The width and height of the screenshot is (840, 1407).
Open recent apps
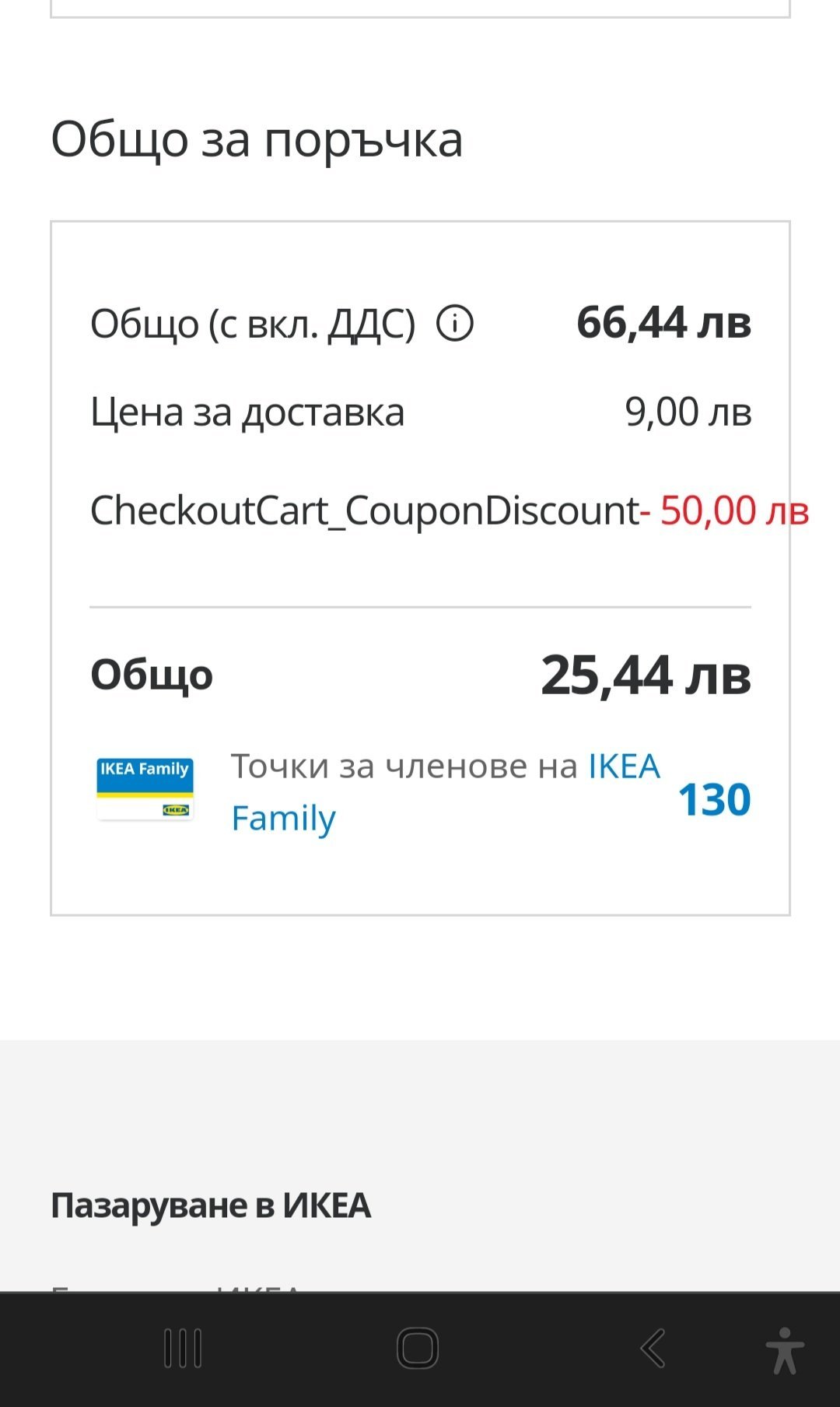(x=183, y=1348)
